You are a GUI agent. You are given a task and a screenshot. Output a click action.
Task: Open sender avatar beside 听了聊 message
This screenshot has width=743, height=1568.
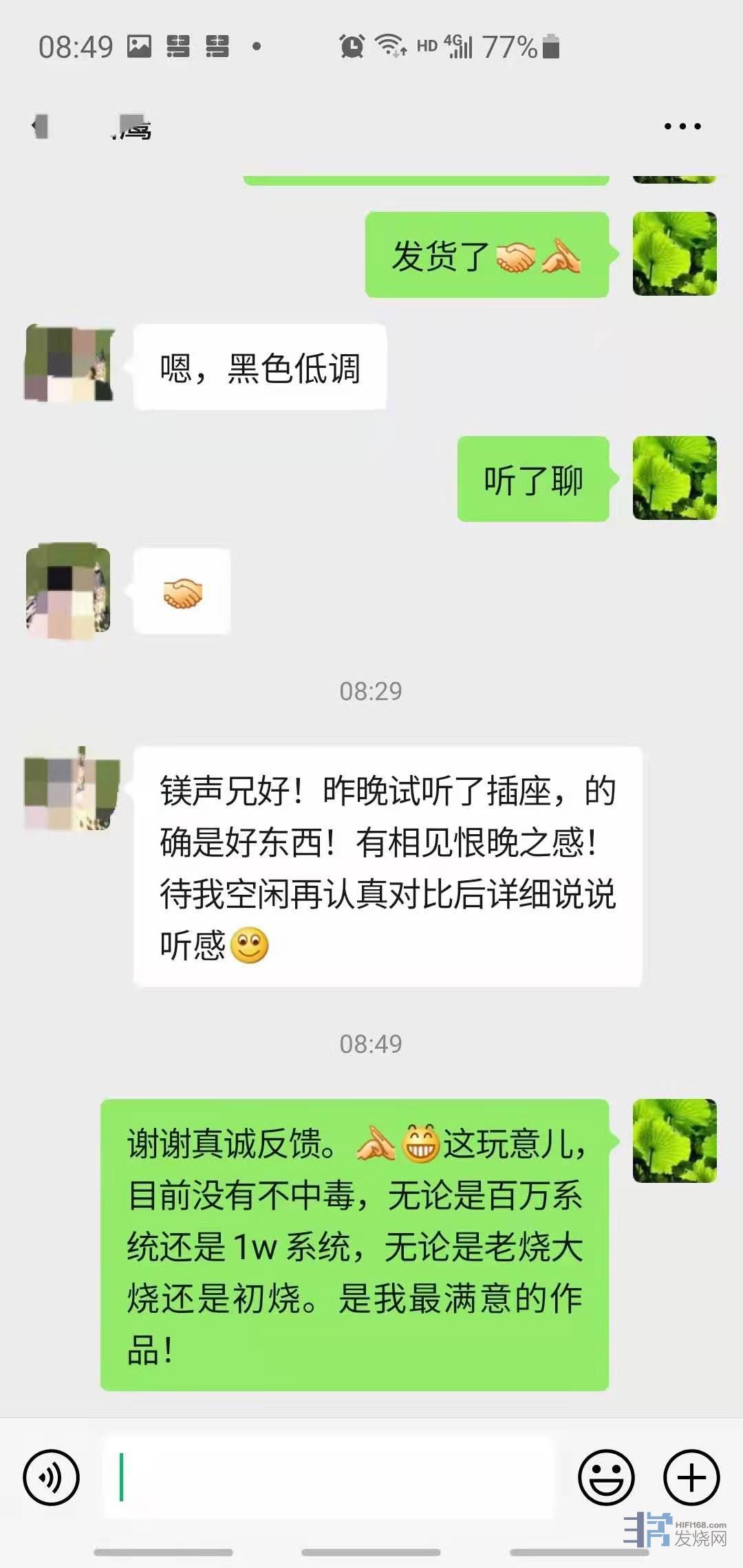(674, 478)
